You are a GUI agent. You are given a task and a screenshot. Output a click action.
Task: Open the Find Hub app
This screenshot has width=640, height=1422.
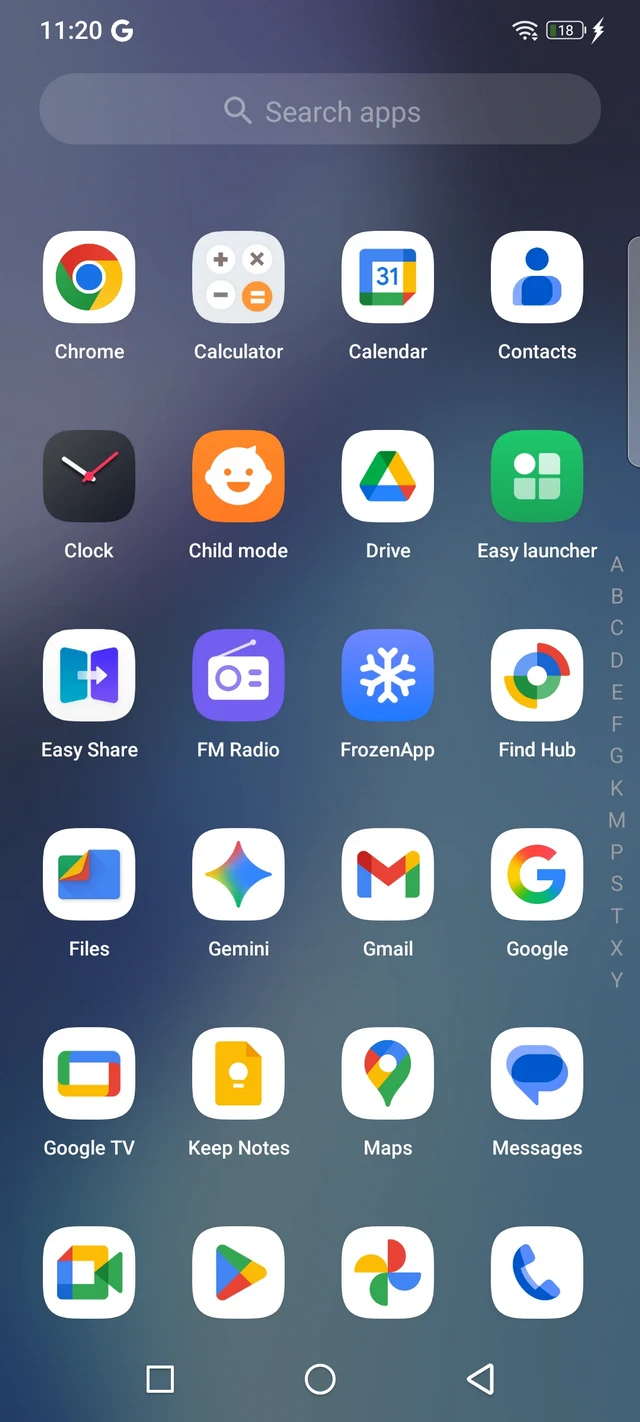[x=537, y=675]
